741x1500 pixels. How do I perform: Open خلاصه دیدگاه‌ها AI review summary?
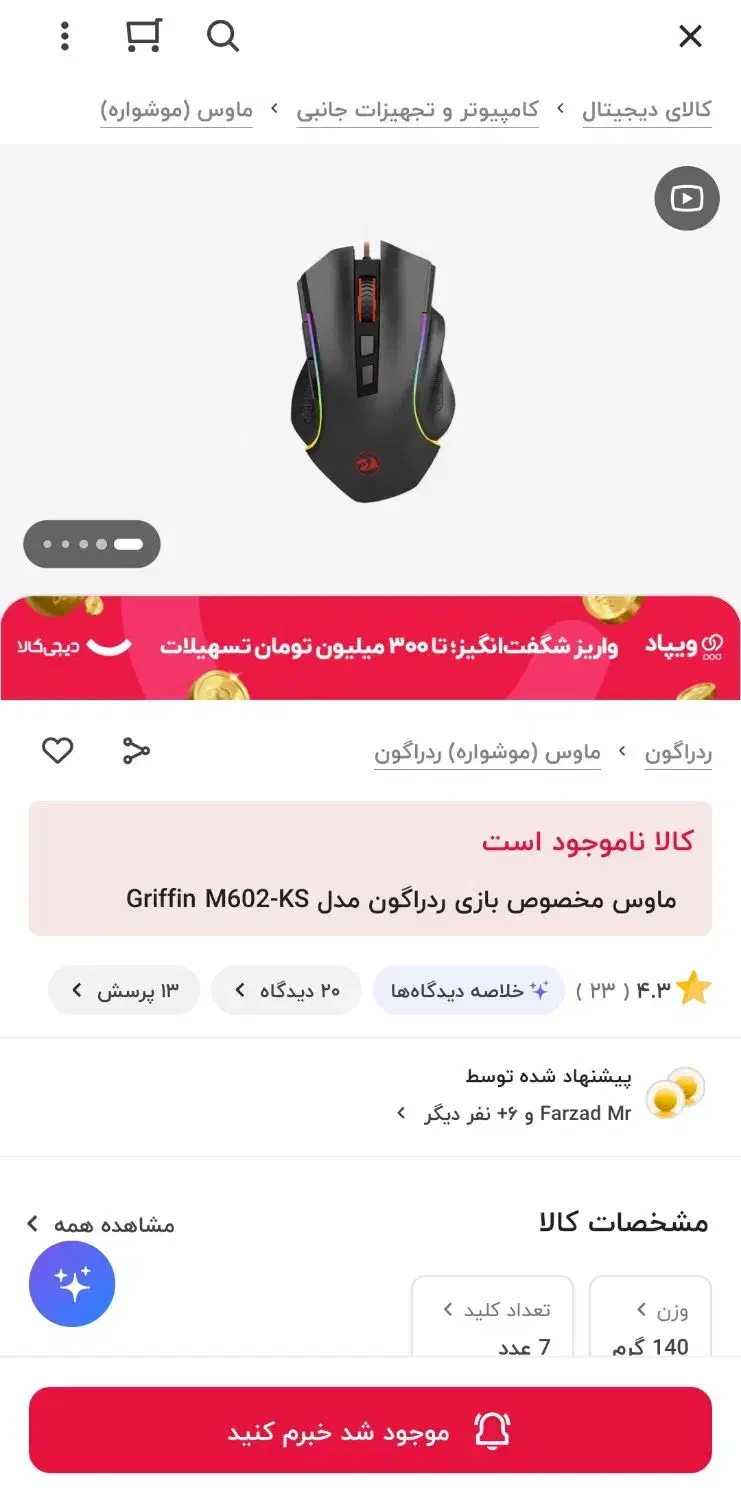[x=469, y=990]
